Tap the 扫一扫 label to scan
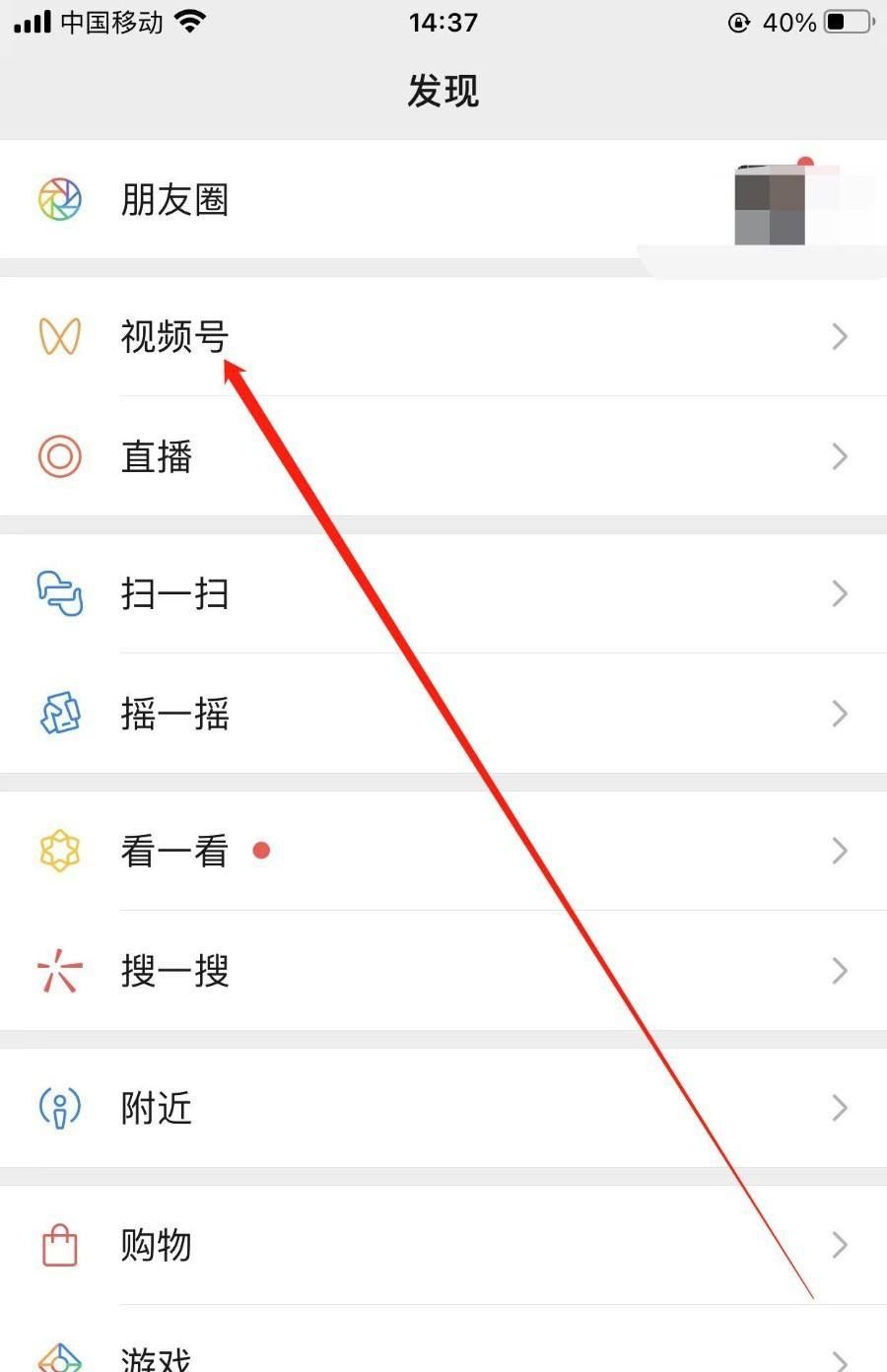 point(174,593)
